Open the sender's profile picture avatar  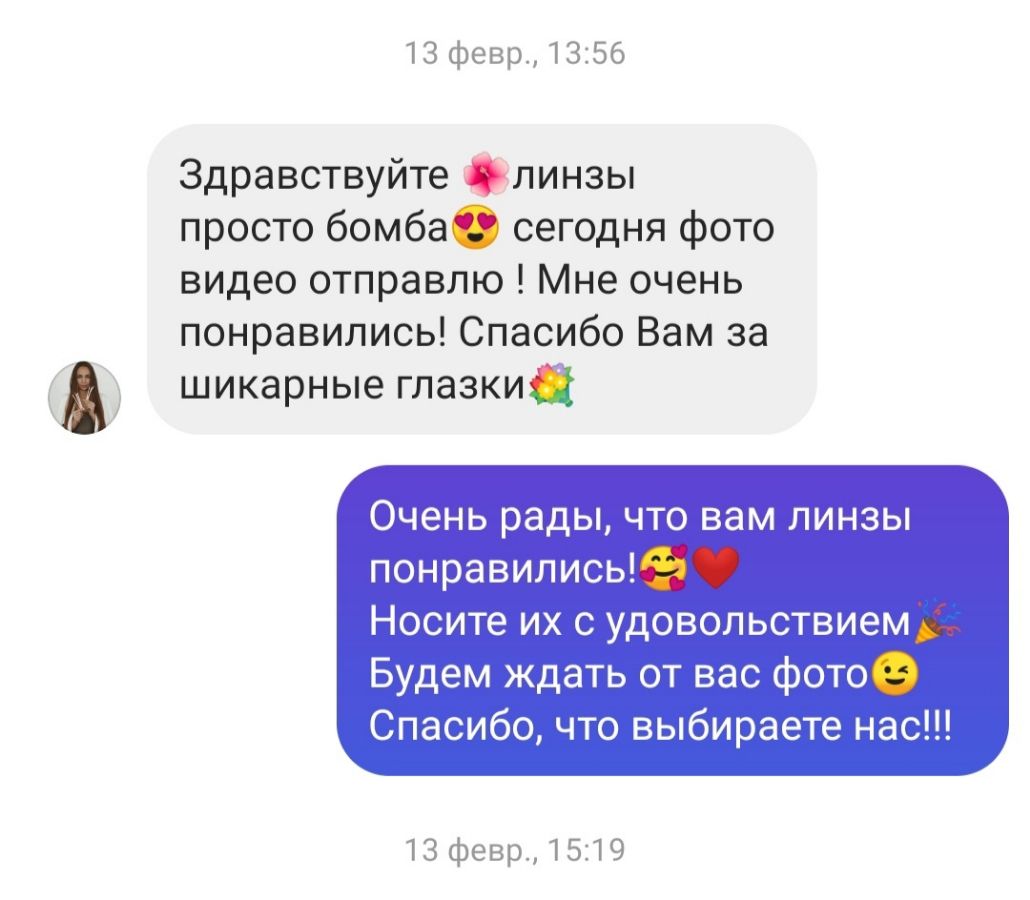[x=85, y=398]
